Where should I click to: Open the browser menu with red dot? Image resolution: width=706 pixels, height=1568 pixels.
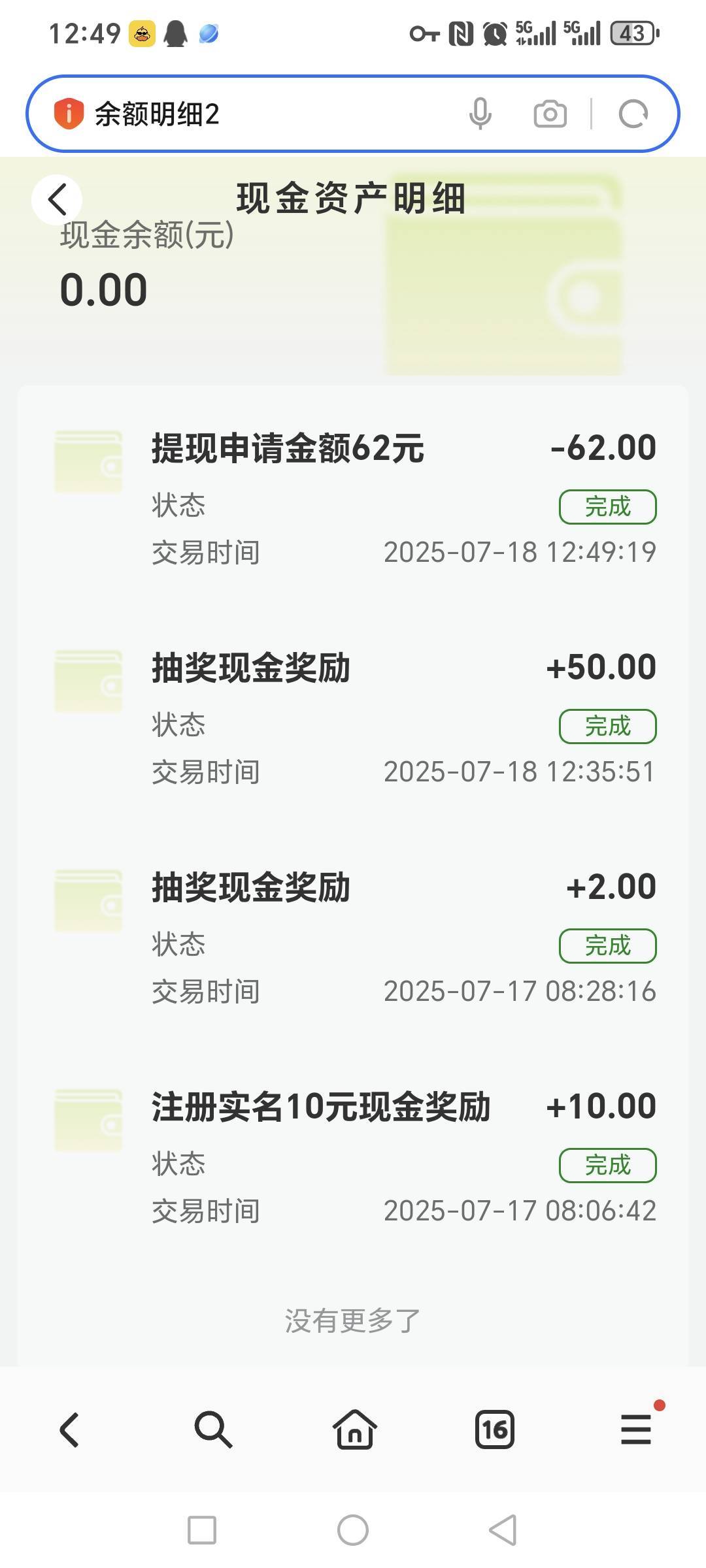636,1428
